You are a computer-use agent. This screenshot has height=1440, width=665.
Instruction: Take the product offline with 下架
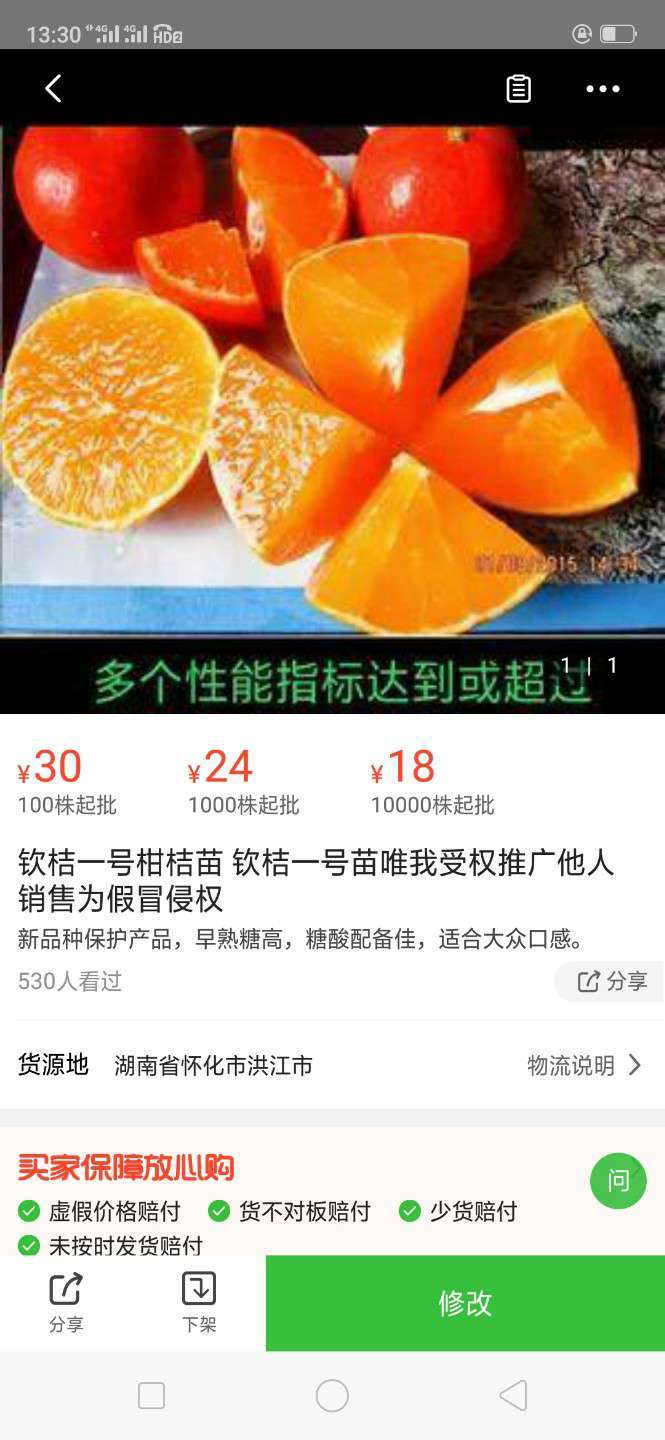coord(199,1302)
